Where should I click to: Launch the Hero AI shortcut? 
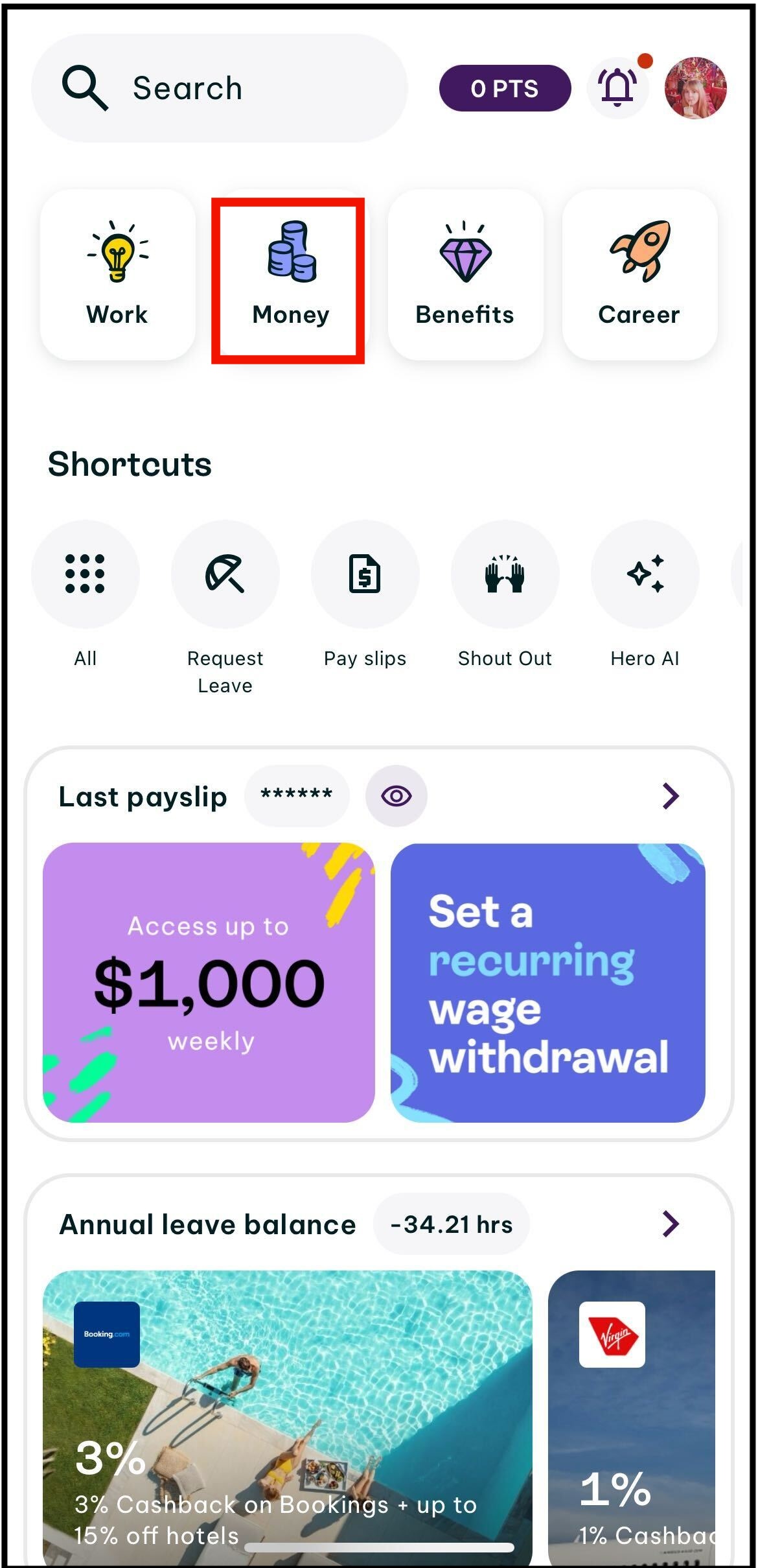tap(645, 574)
